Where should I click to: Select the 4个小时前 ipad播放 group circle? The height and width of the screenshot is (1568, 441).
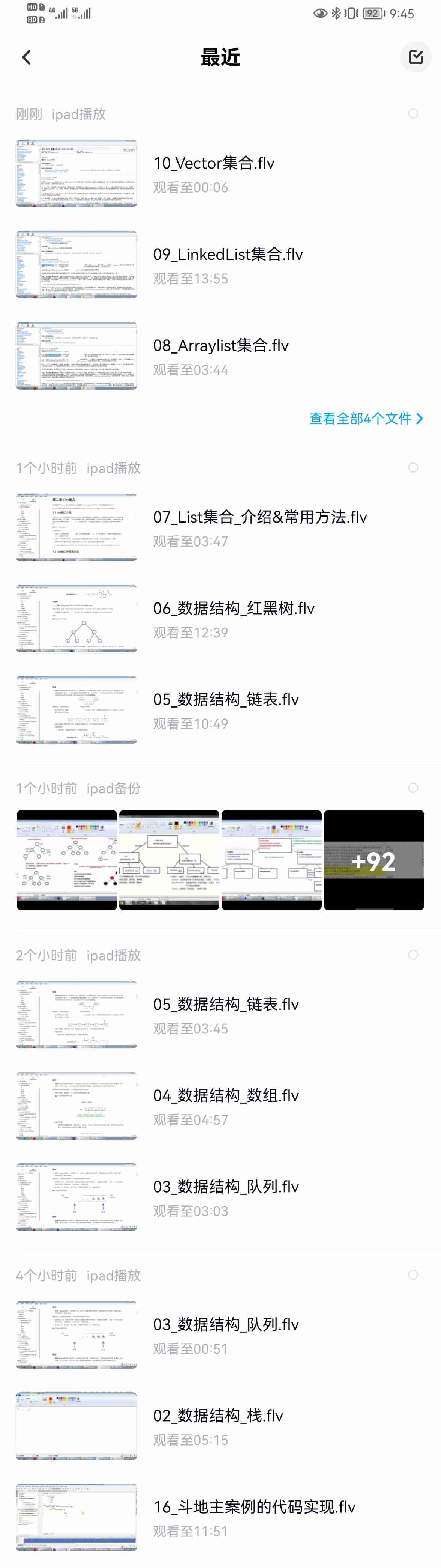413,1274
